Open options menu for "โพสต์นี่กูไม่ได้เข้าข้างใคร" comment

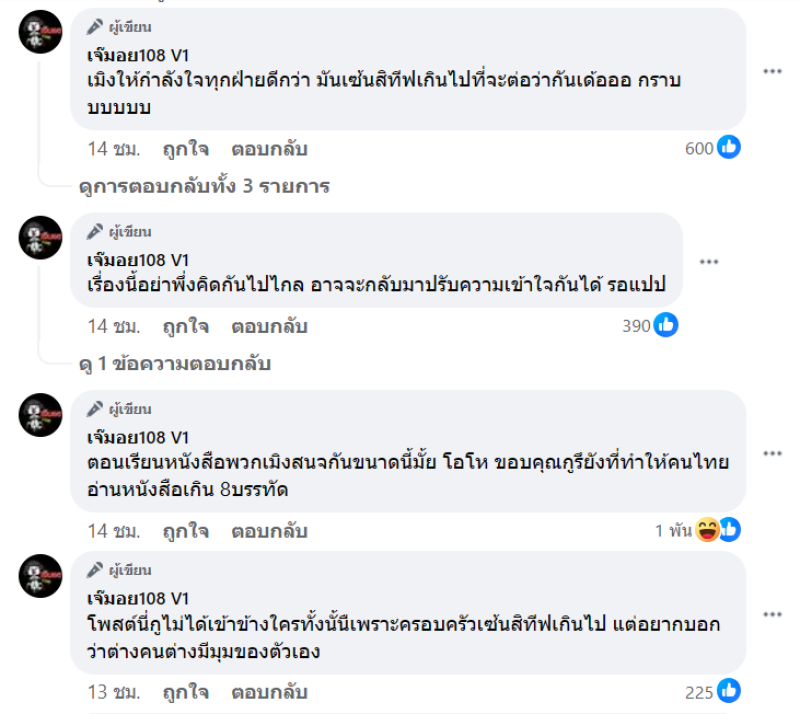point(772,613)
